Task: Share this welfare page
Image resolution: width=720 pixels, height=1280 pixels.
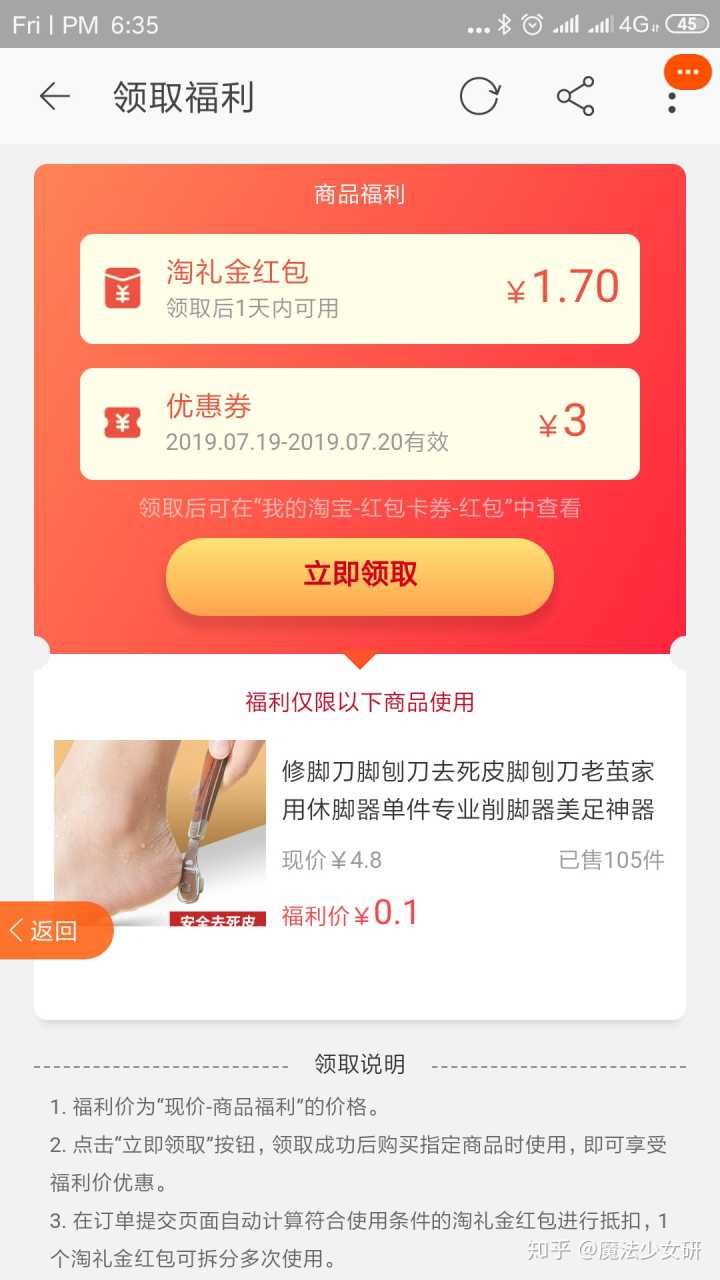Action: [x=575, y=96]
